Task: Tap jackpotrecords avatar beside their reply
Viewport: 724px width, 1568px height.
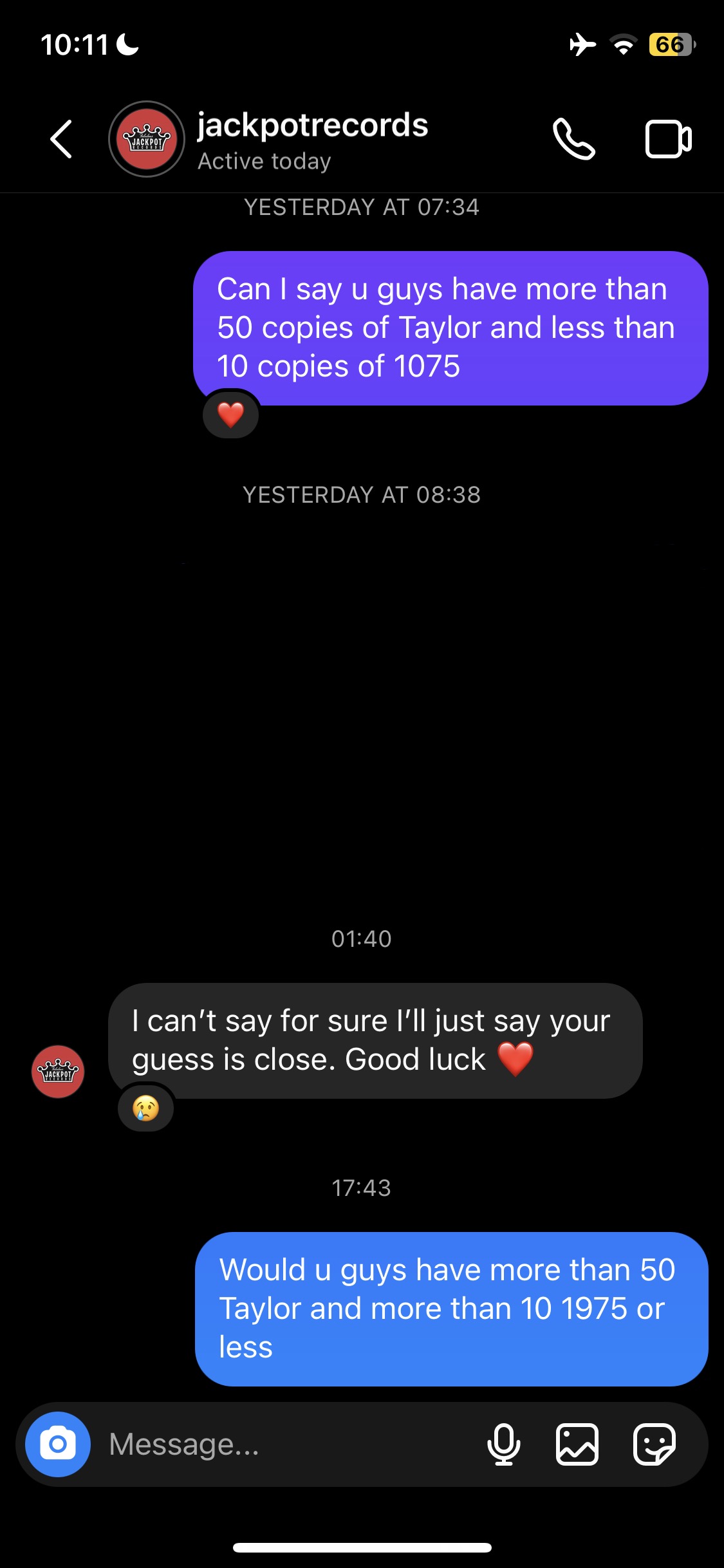Action: [x=58, y=1072]
